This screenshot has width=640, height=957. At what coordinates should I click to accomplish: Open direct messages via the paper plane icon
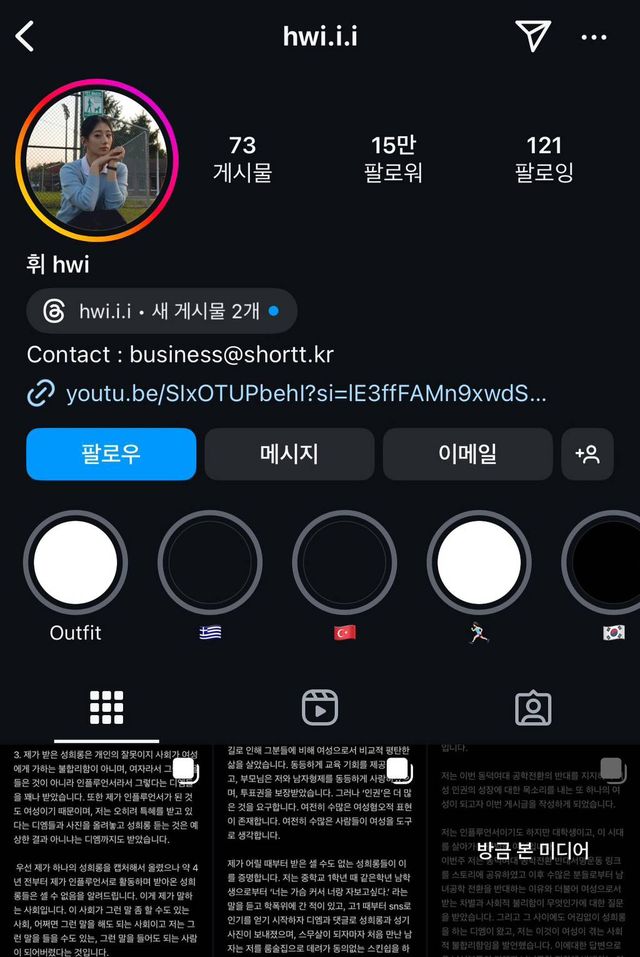tap(533, 37)
